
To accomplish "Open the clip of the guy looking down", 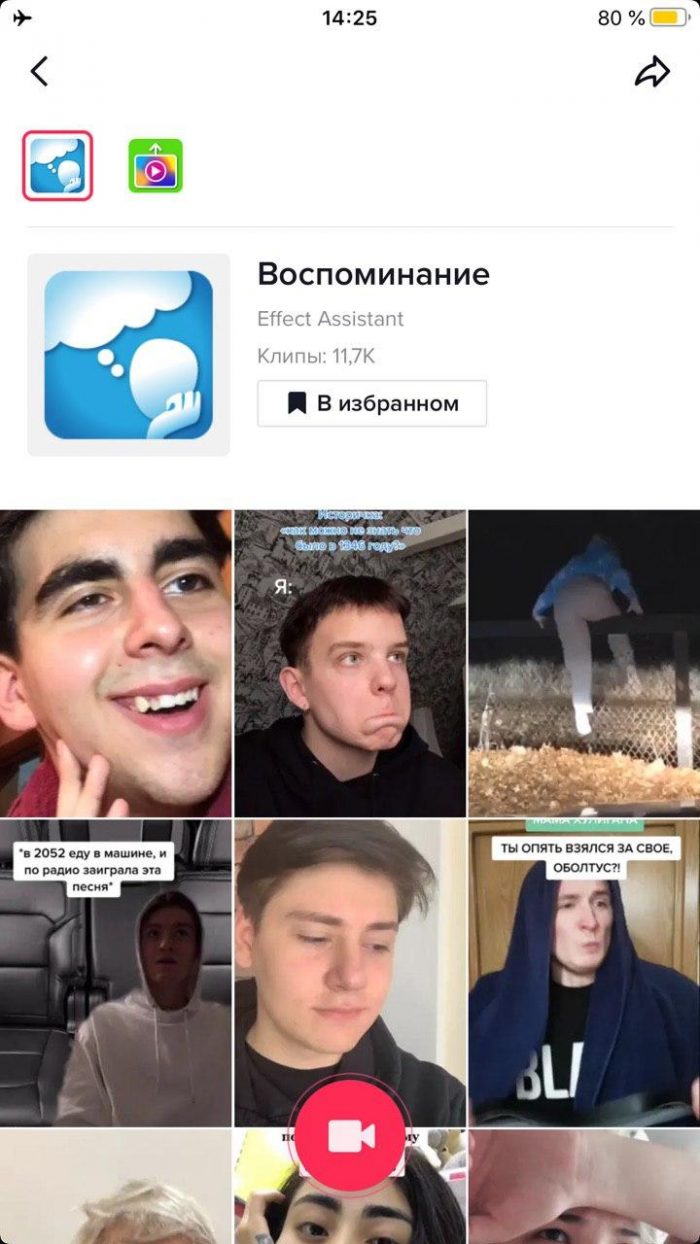I will [x=350, y=950].
